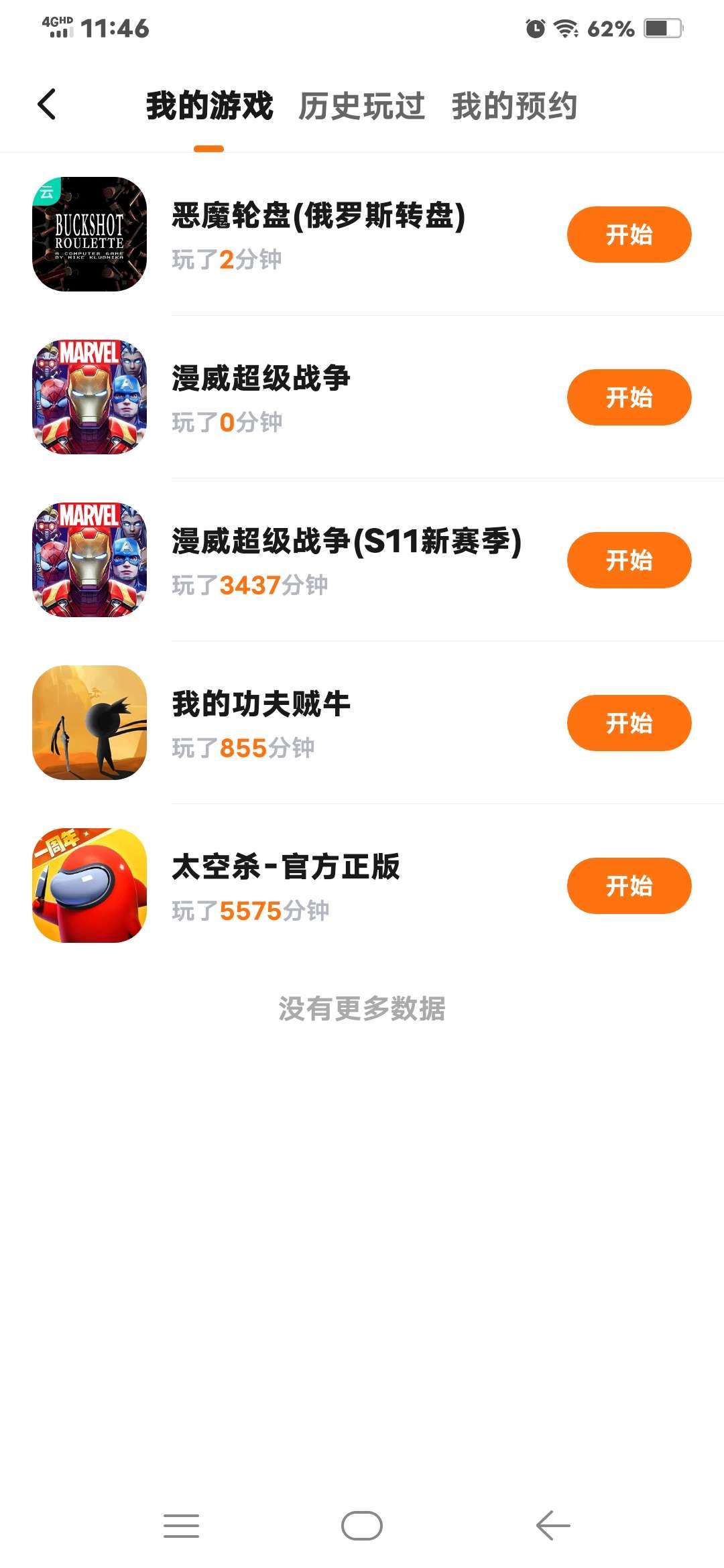Go back using the top-left arrow
The height and width of the screenshot is (1568, 724).
(x=47, y=105)
